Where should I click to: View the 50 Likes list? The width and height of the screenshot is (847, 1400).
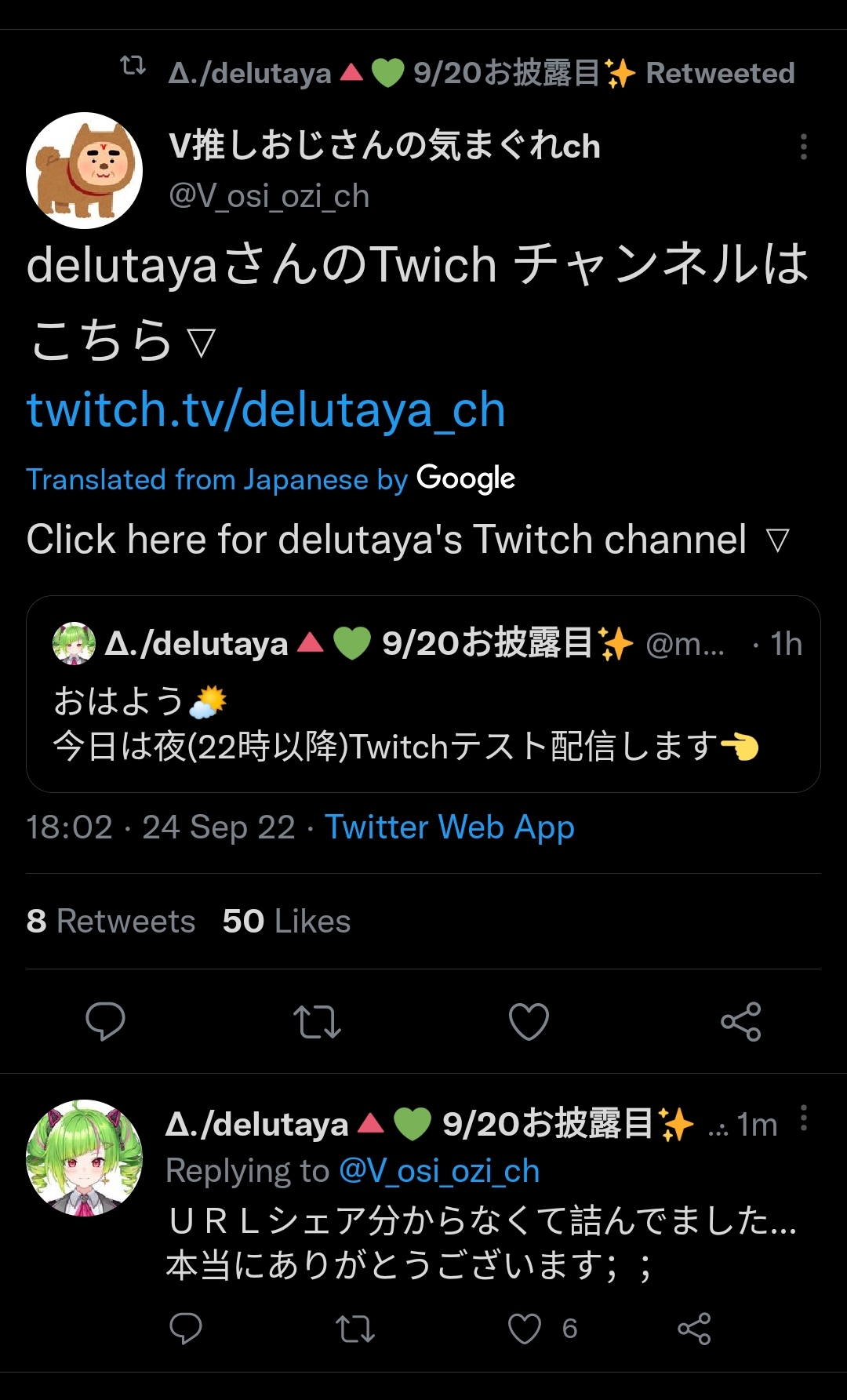tap(286, 921)
